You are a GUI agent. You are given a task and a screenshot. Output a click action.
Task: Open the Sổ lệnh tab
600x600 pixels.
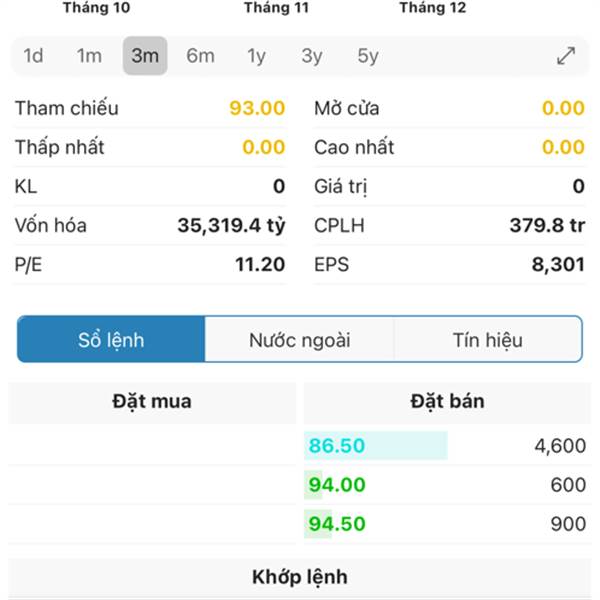(111, 340)
